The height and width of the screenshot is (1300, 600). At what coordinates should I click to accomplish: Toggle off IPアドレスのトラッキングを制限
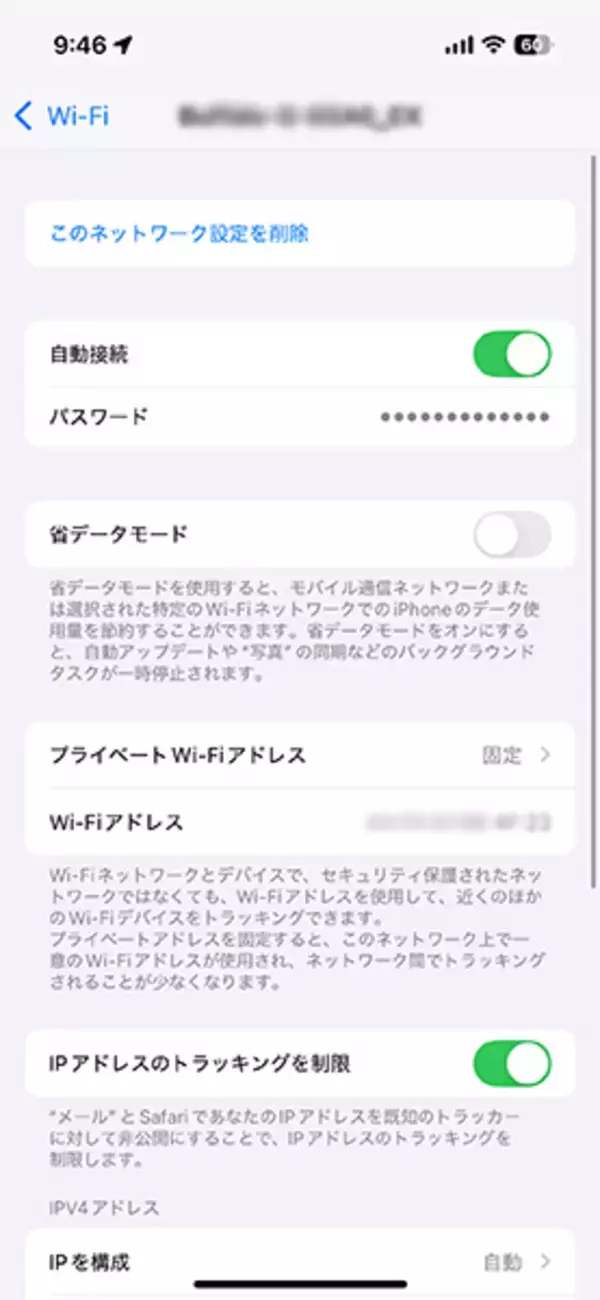coord(512,1064)
